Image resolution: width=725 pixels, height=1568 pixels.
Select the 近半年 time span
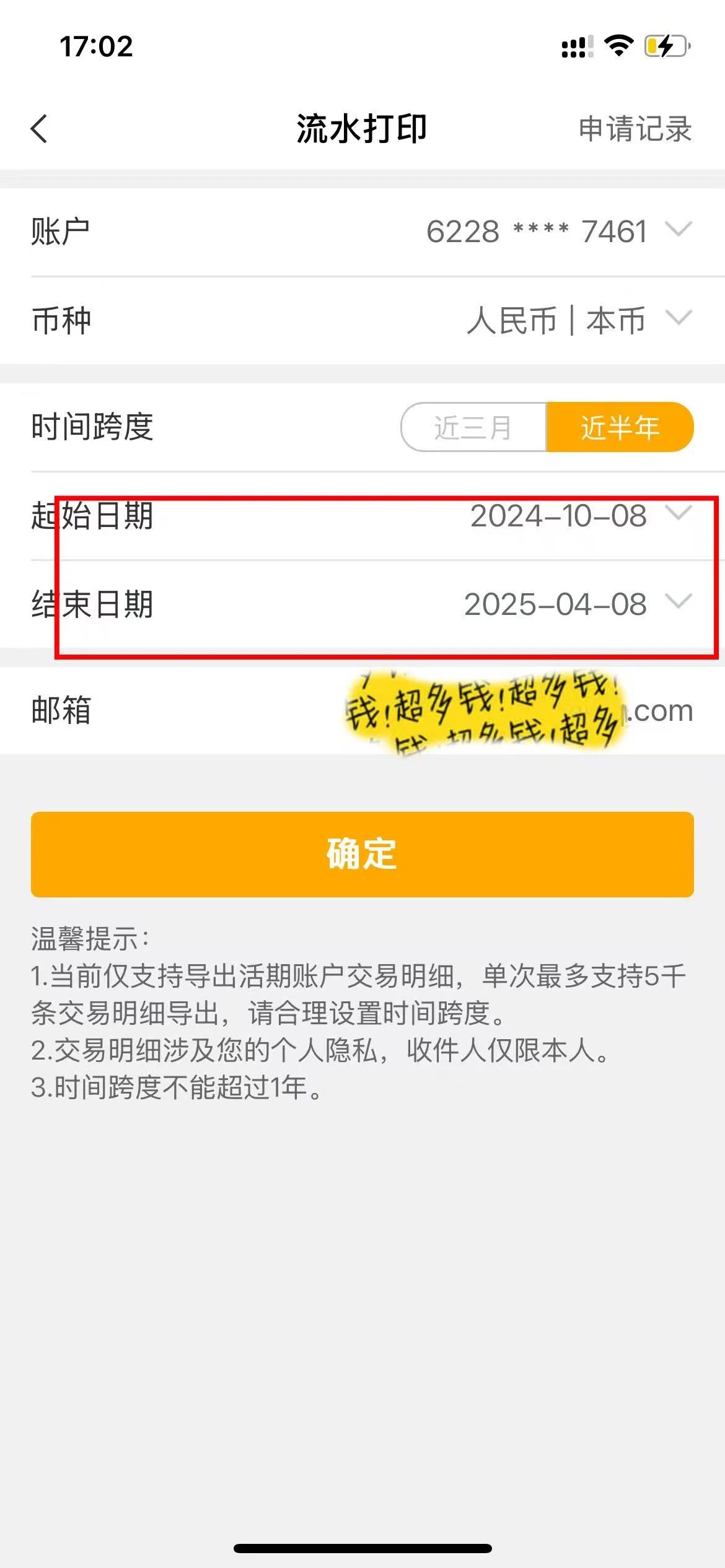pos(620,427)
